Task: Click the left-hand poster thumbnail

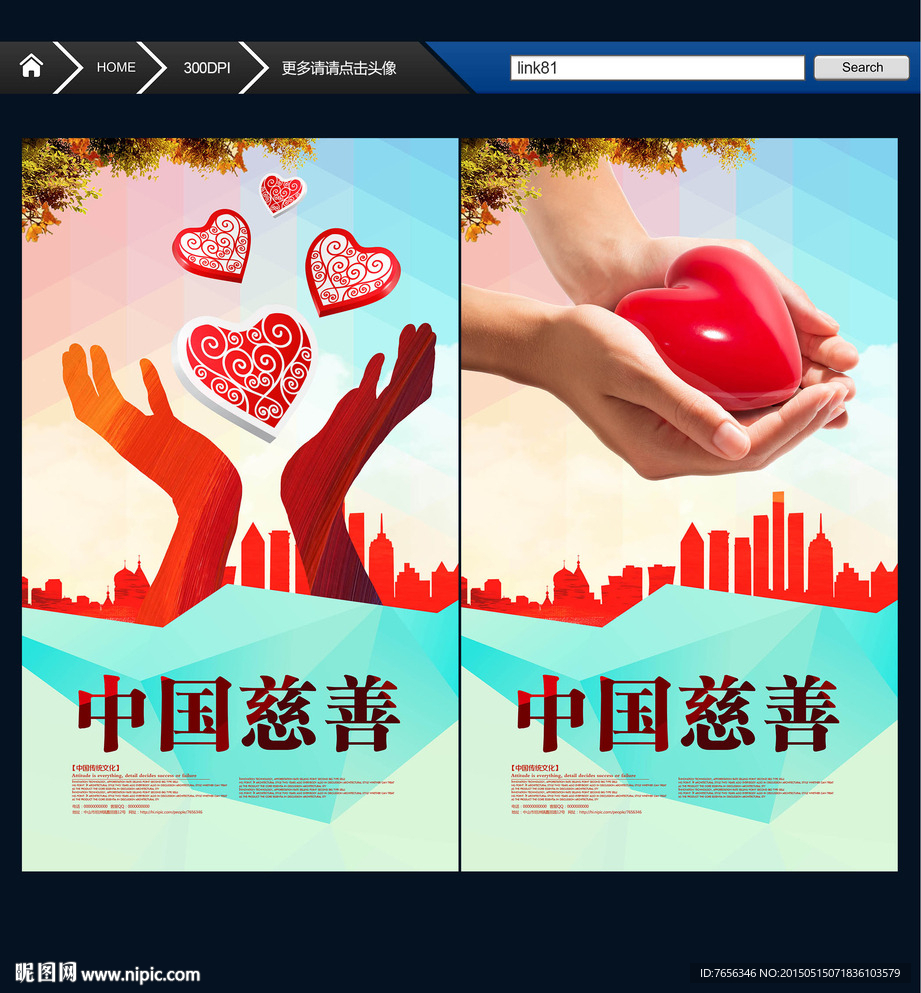Action: [237, 500]
